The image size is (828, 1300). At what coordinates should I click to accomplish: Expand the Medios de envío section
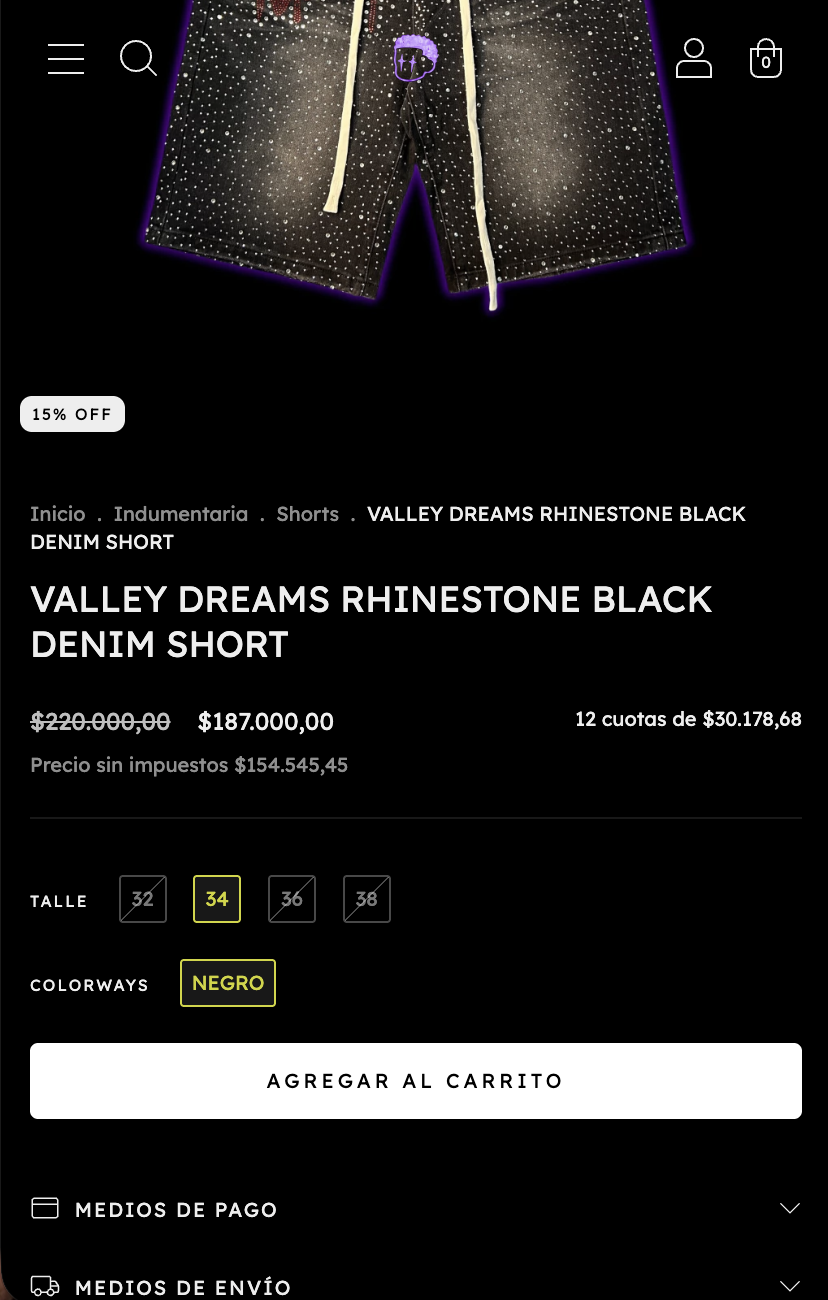click(416, 1286)
